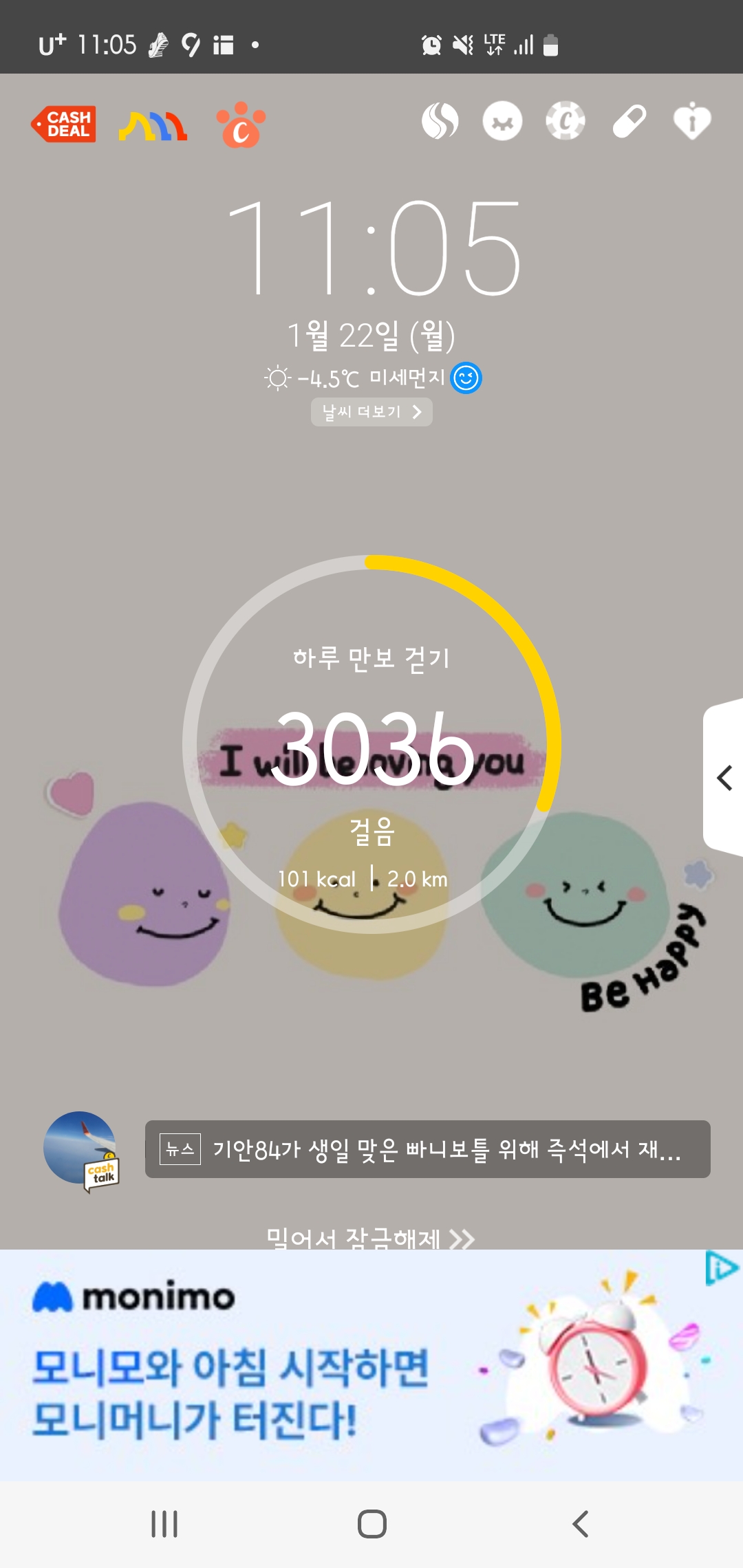This screenshot has width=743, height=1568.
Task: Go back with the navigation bar arrow
Action: pyautogui.click(x=580, y=1524)
